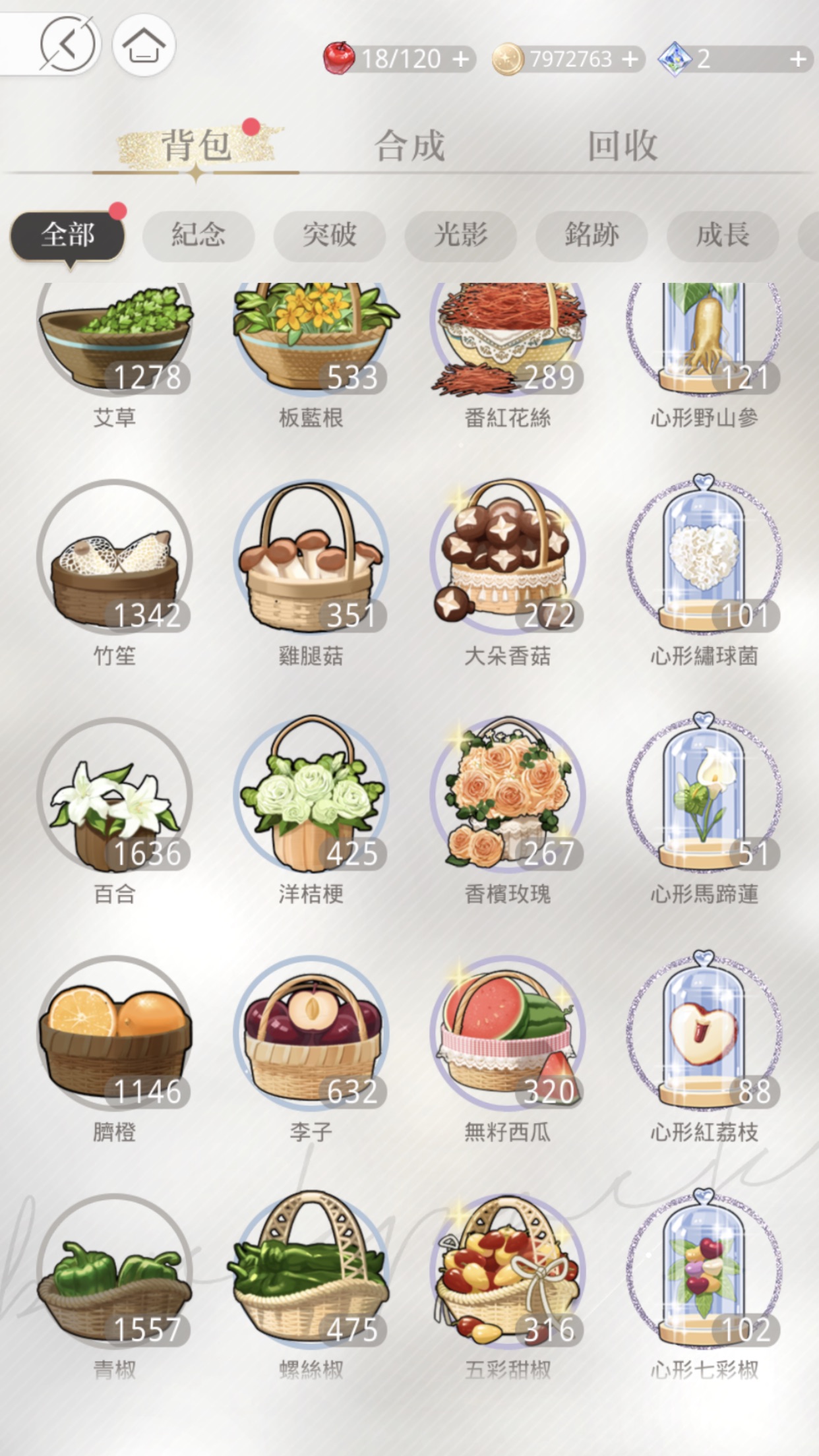
Task: Add more diamonds with the plus button
Action: pyautogui.click(x=798, y=59)
